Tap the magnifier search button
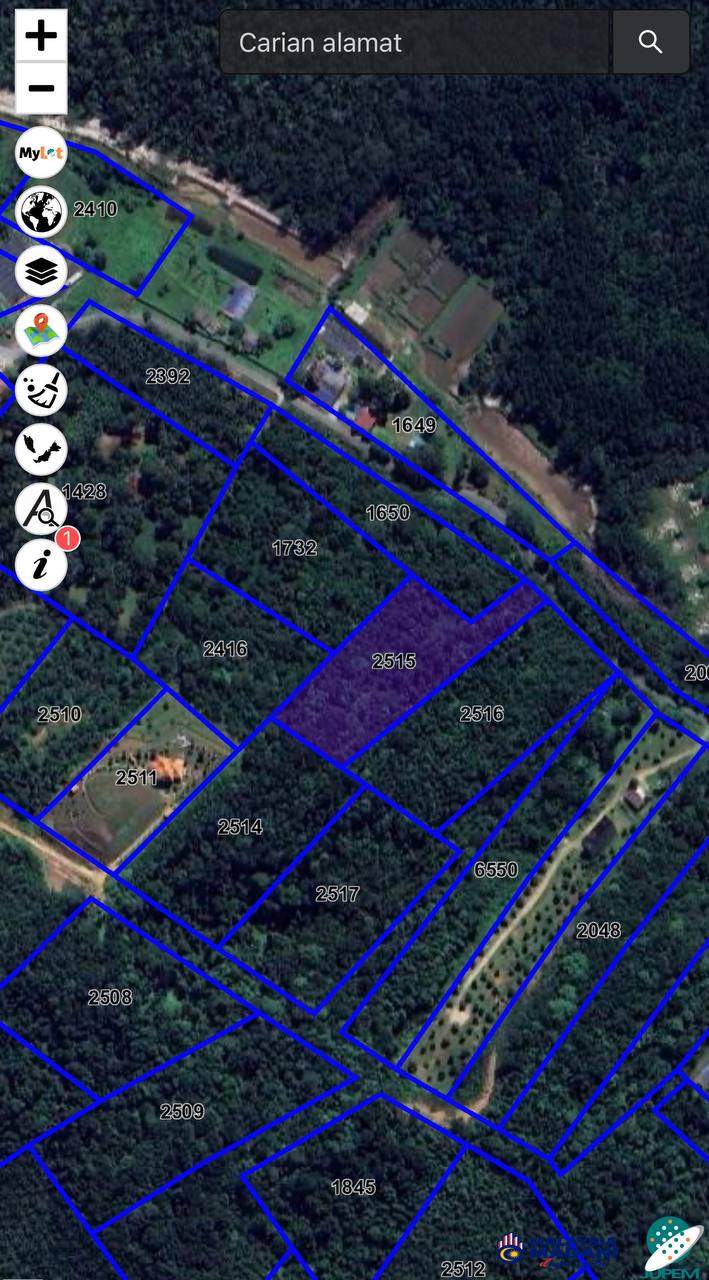 651,42
